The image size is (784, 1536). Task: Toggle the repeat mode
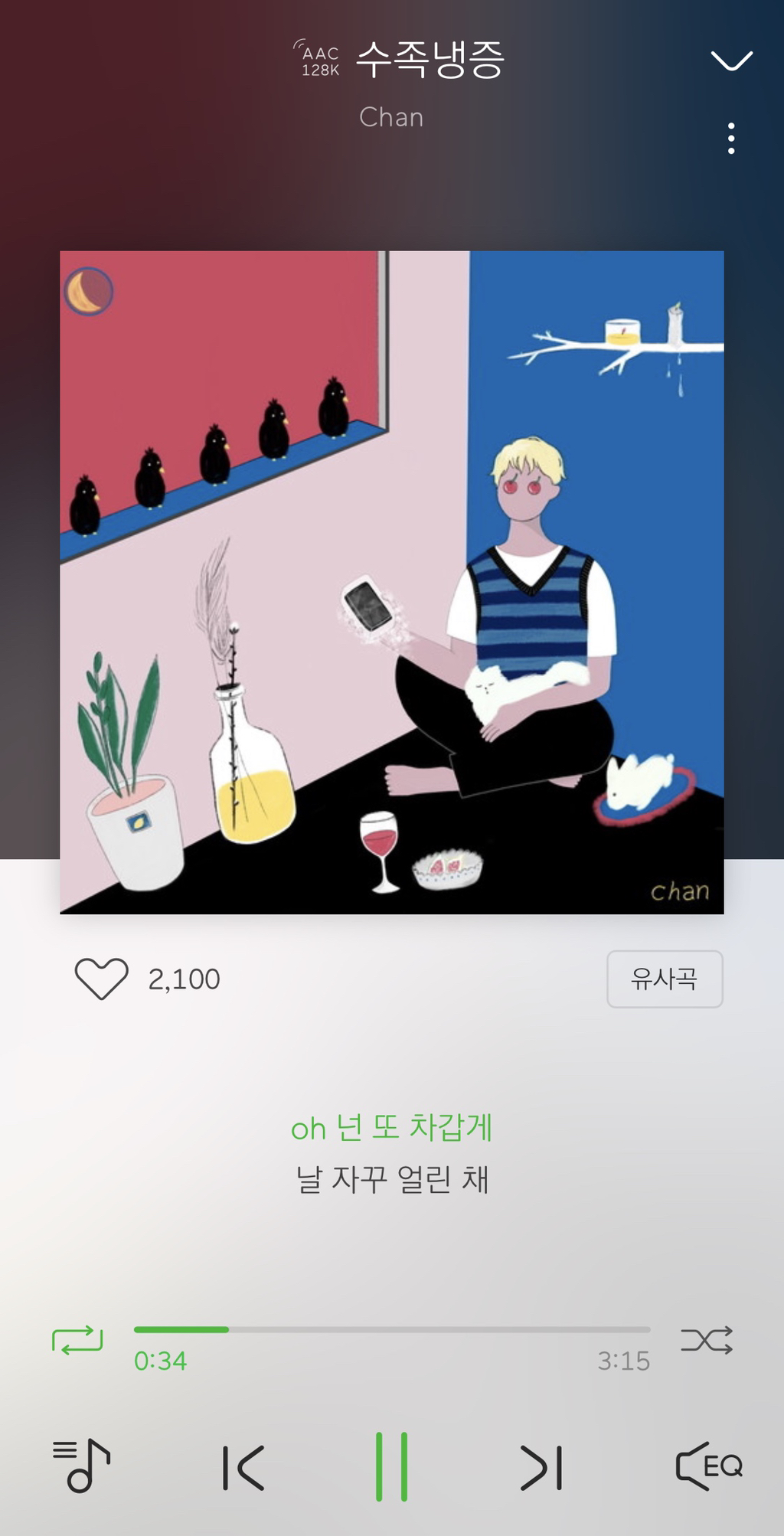(x=77, y=1340)
